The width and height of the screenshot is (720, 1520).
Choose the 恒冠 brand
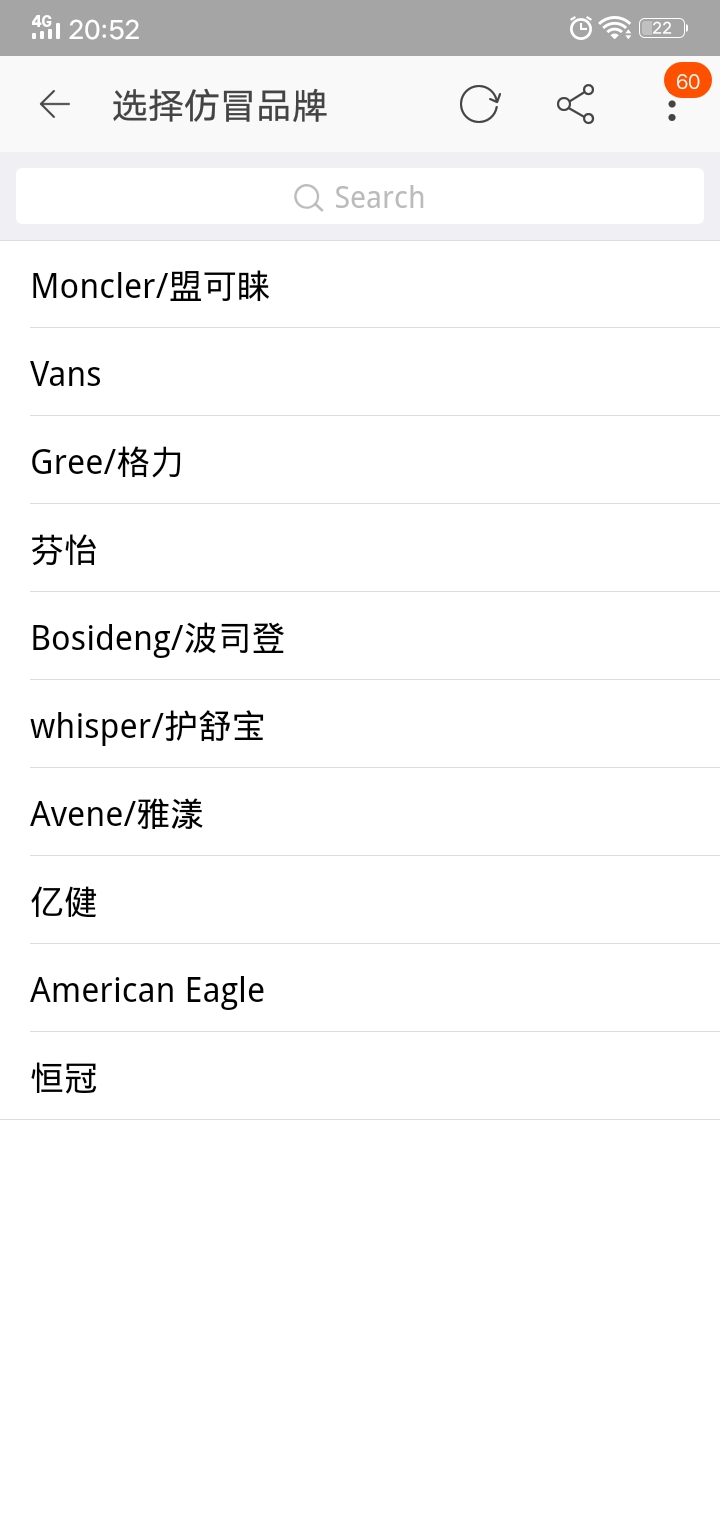(360, 1076)
